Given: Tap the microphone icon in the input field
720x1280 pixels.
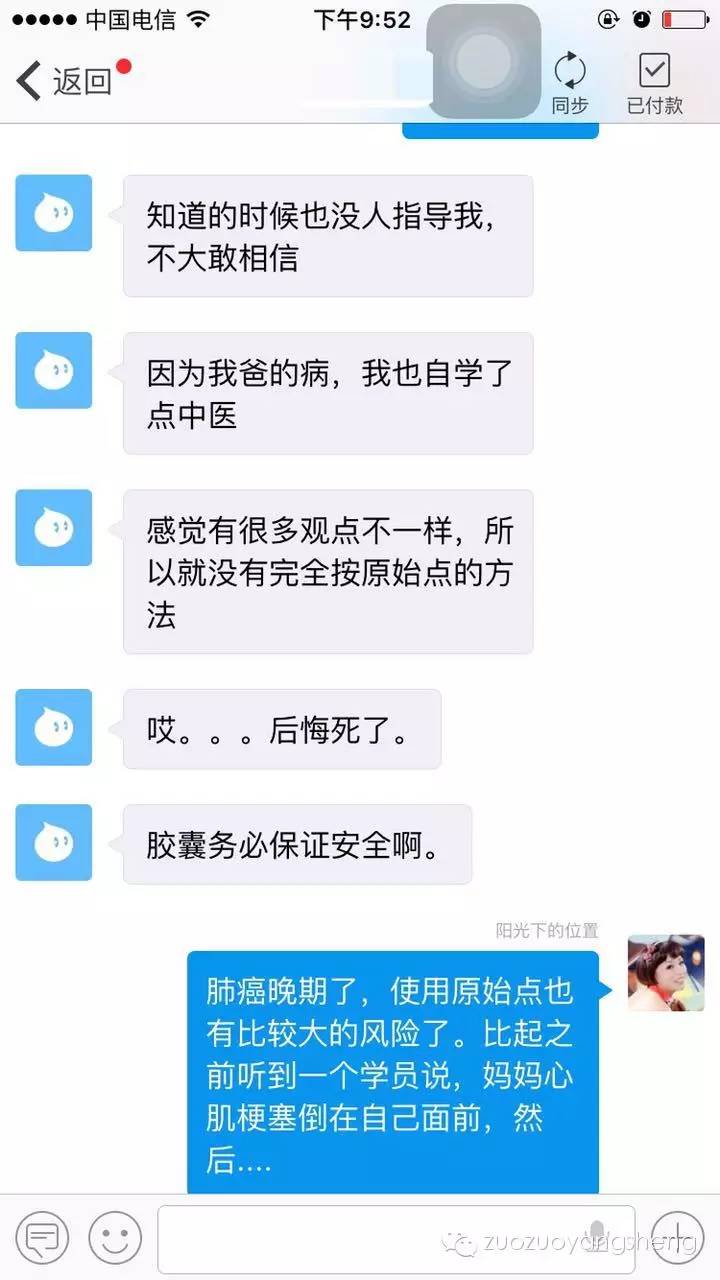Looking at the screenshot, I should tap(597, 1237).
